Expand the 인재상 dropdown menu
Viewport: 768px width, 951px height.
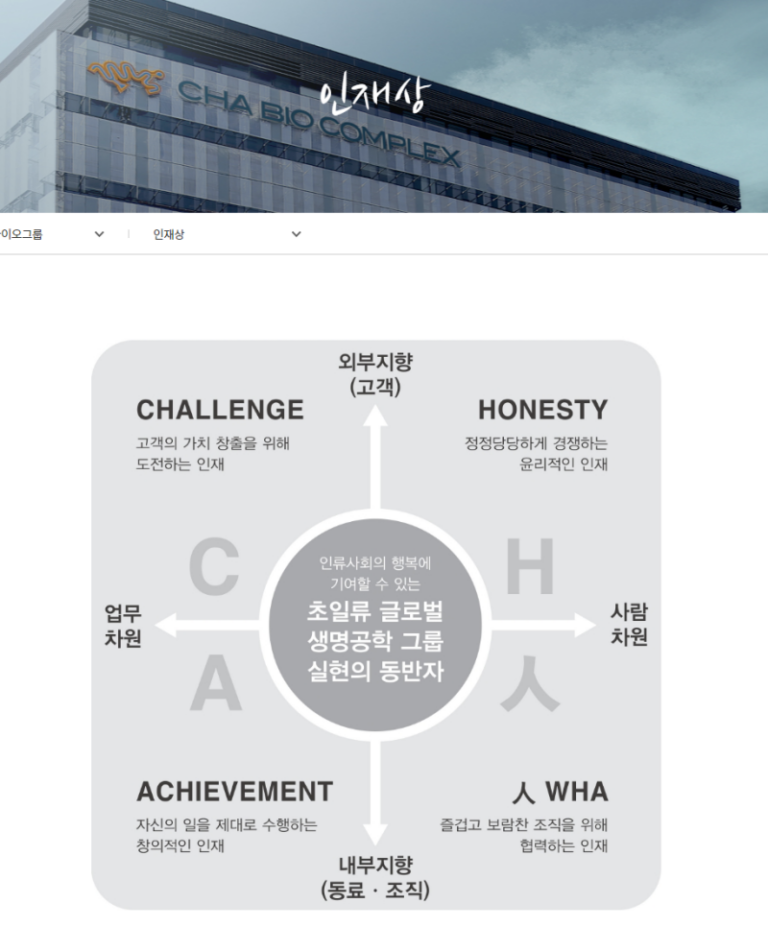(227, 234)
